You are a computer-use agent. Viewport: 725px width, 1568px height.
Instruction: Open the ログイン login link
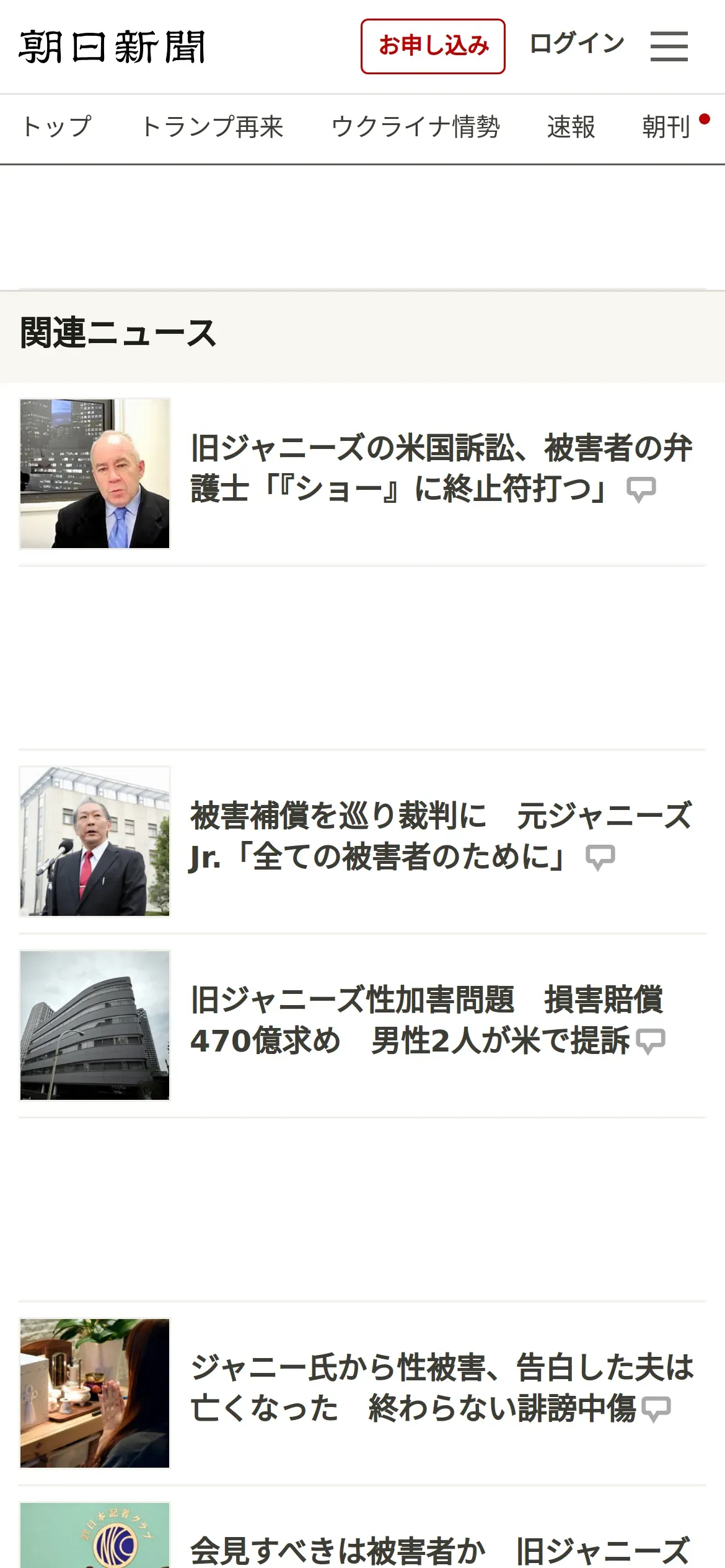point(577,44)
